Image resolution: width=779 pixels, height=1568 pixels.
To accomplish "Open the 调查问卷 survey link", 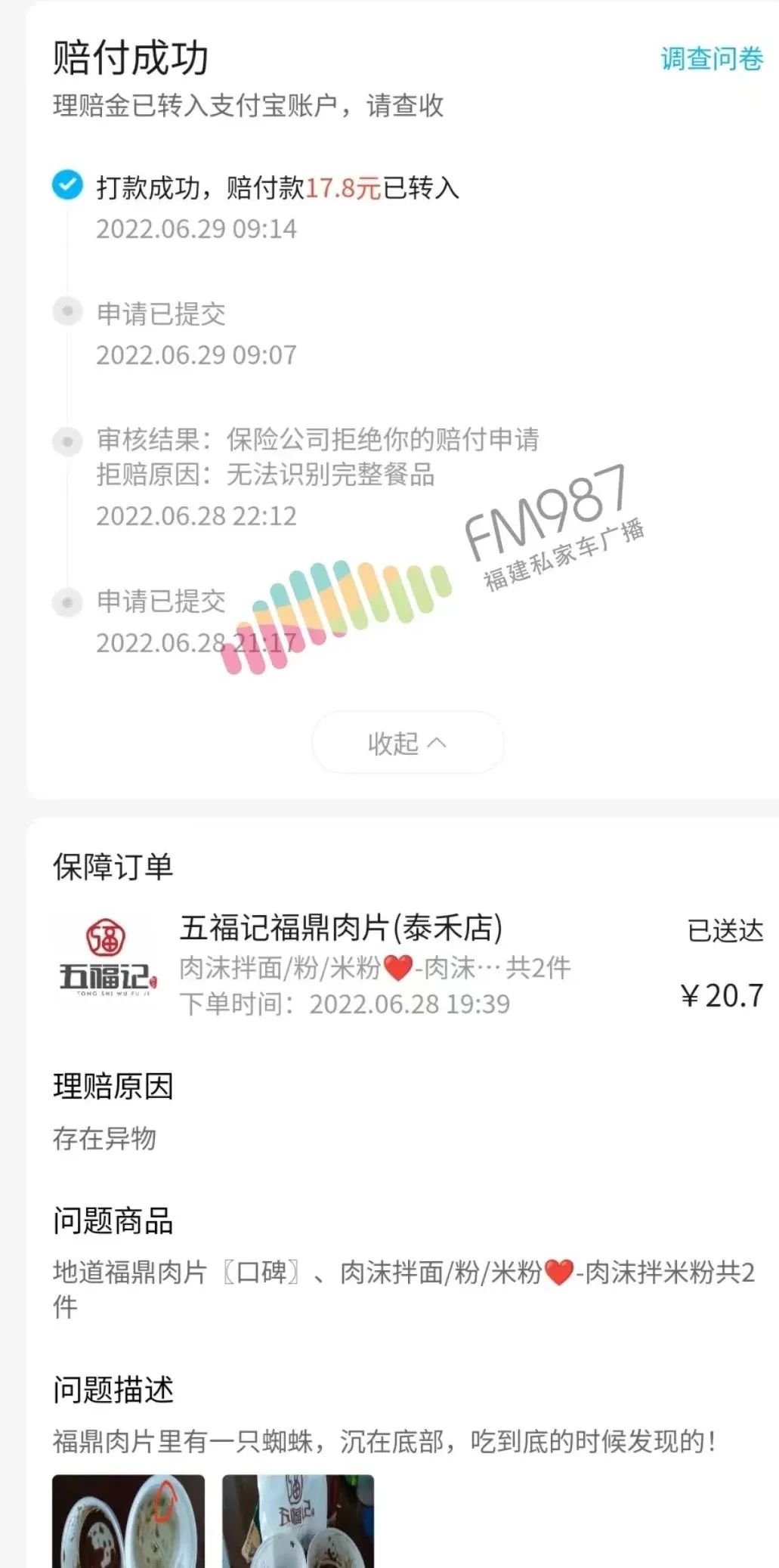I will click(711, 59).
